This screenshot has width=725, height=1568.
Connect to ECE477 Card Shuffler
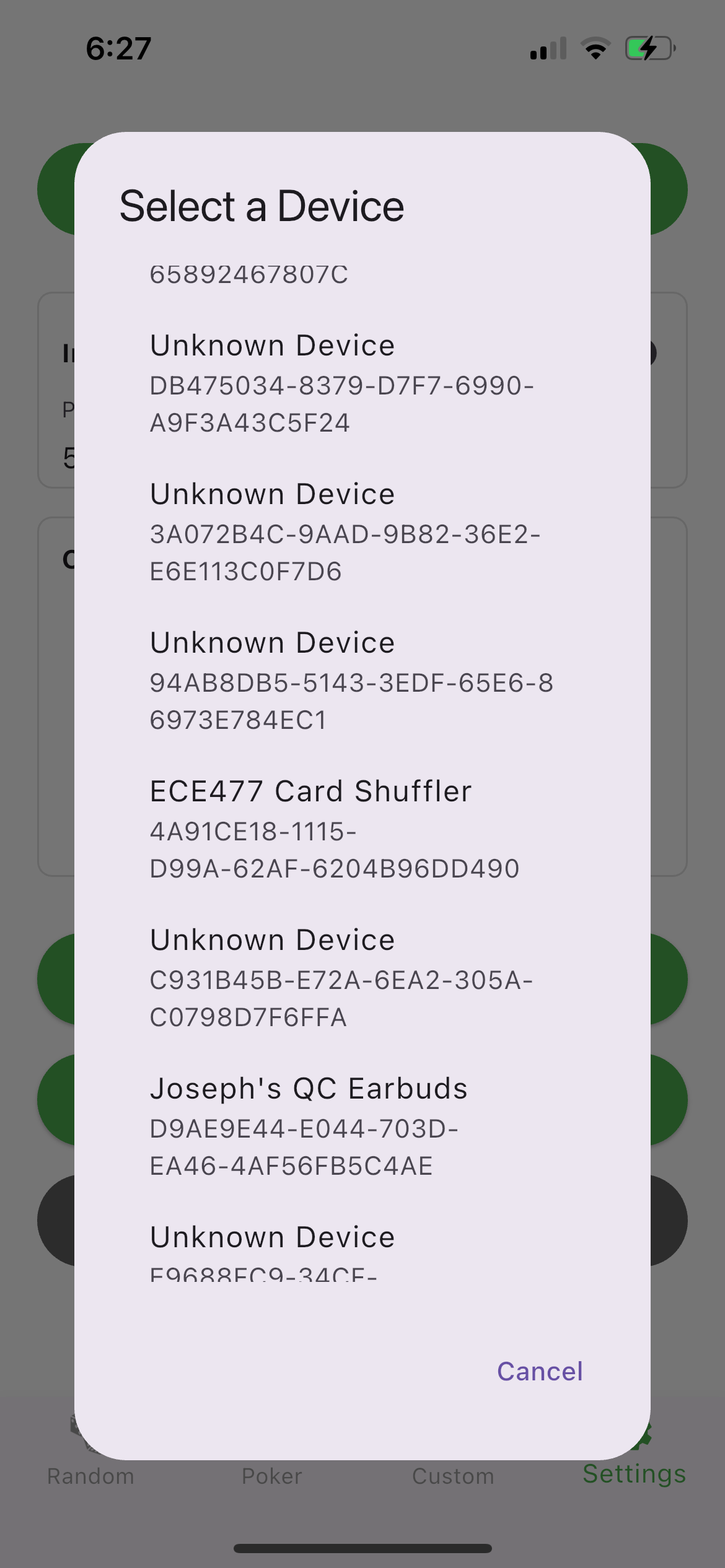click(x=335, y=829)
